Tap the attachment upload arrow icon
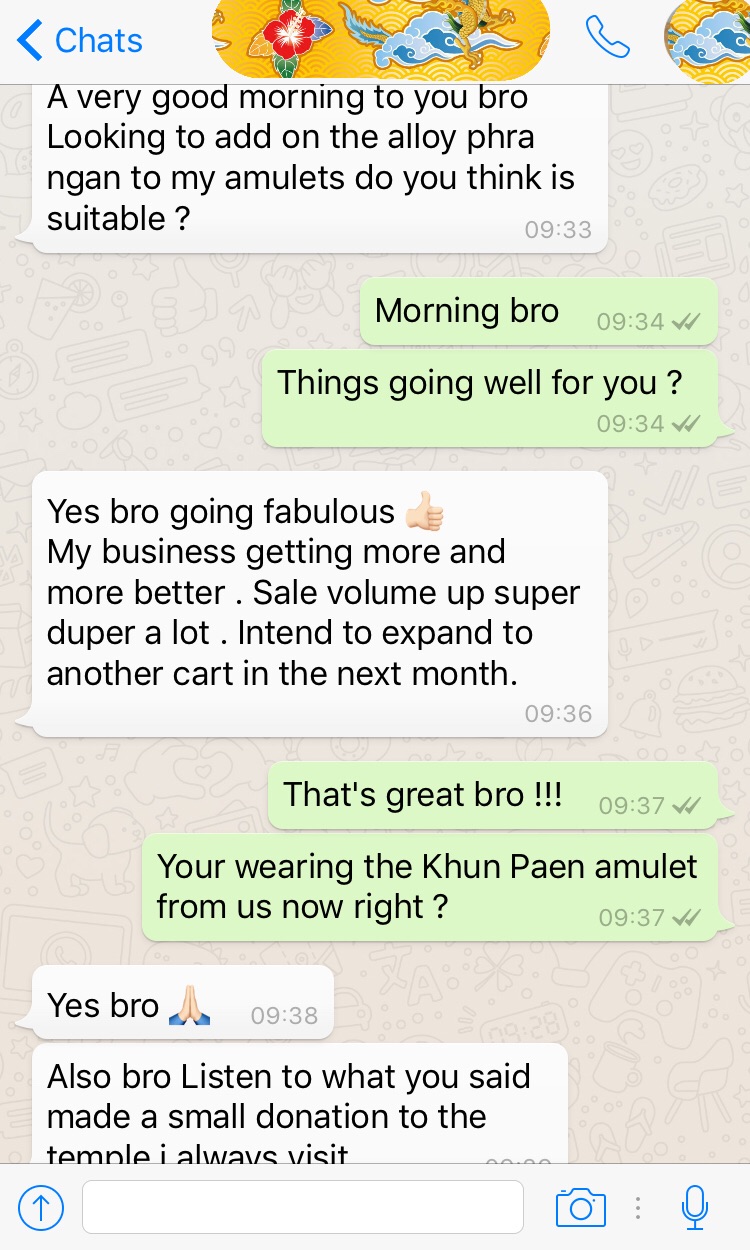Viewport: 750px width, 1250px height. [x=41, y=1207]
